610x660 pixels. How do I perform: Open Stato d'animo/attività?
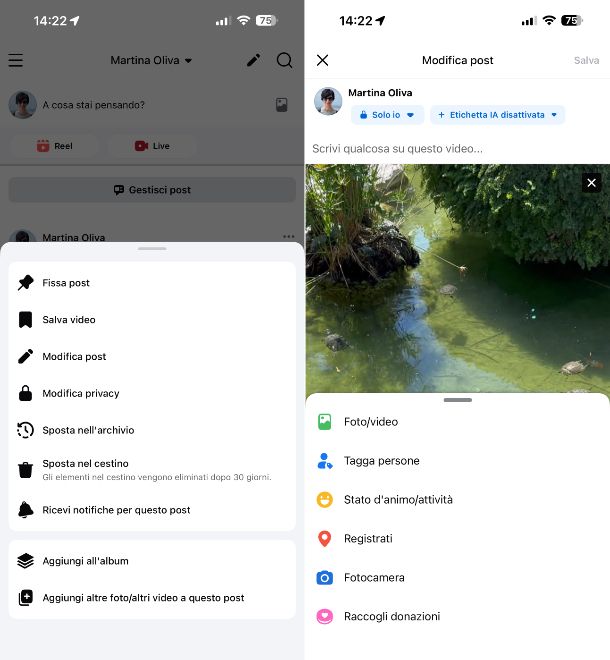[x=397, y=500]
